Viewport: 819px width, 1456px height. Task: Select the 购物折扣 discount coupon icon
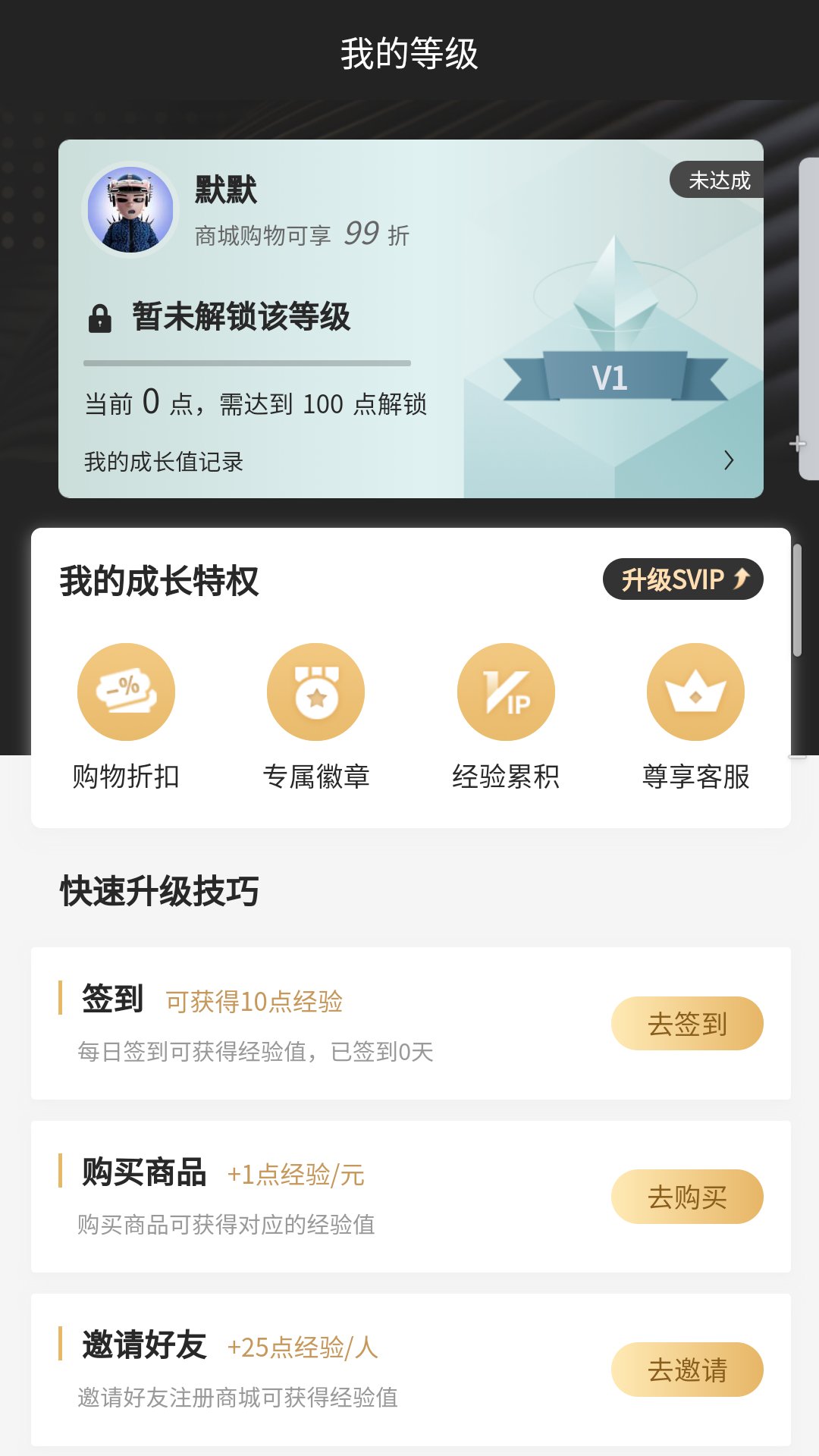[126, 692]
